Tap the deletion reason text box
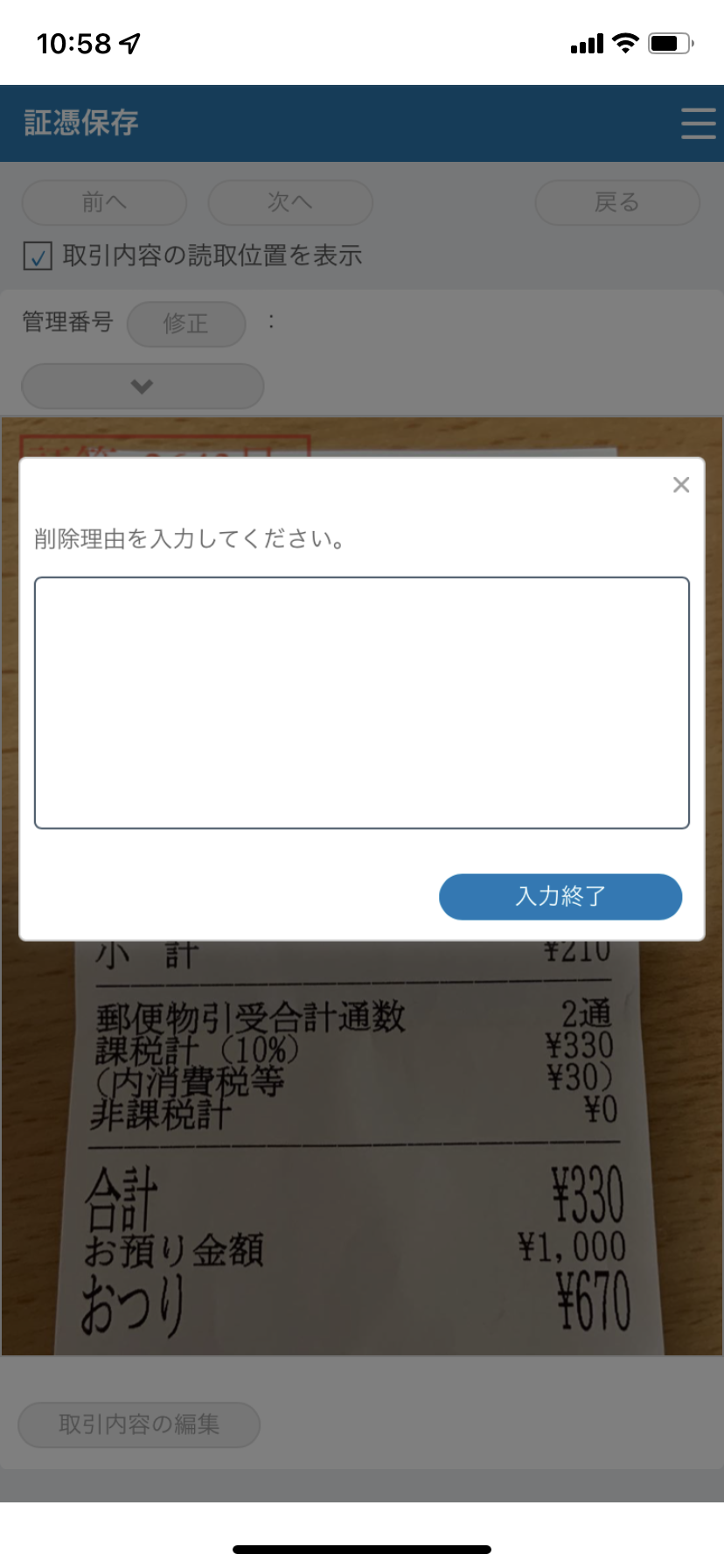This screenshot has width=724, height=1568. (362, 703)
